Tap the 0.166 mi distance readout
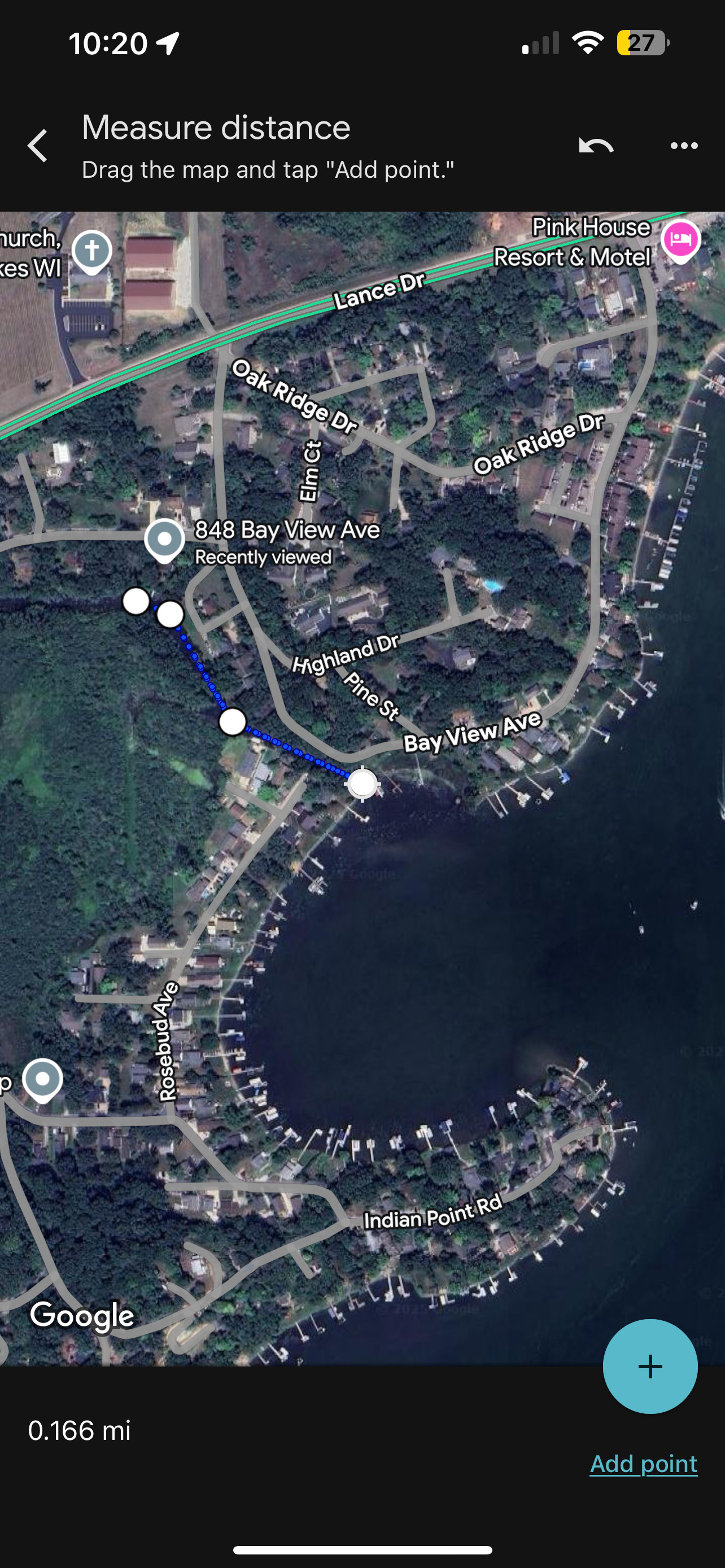This screenshot has height=1568, width=725. (81, 1430)
